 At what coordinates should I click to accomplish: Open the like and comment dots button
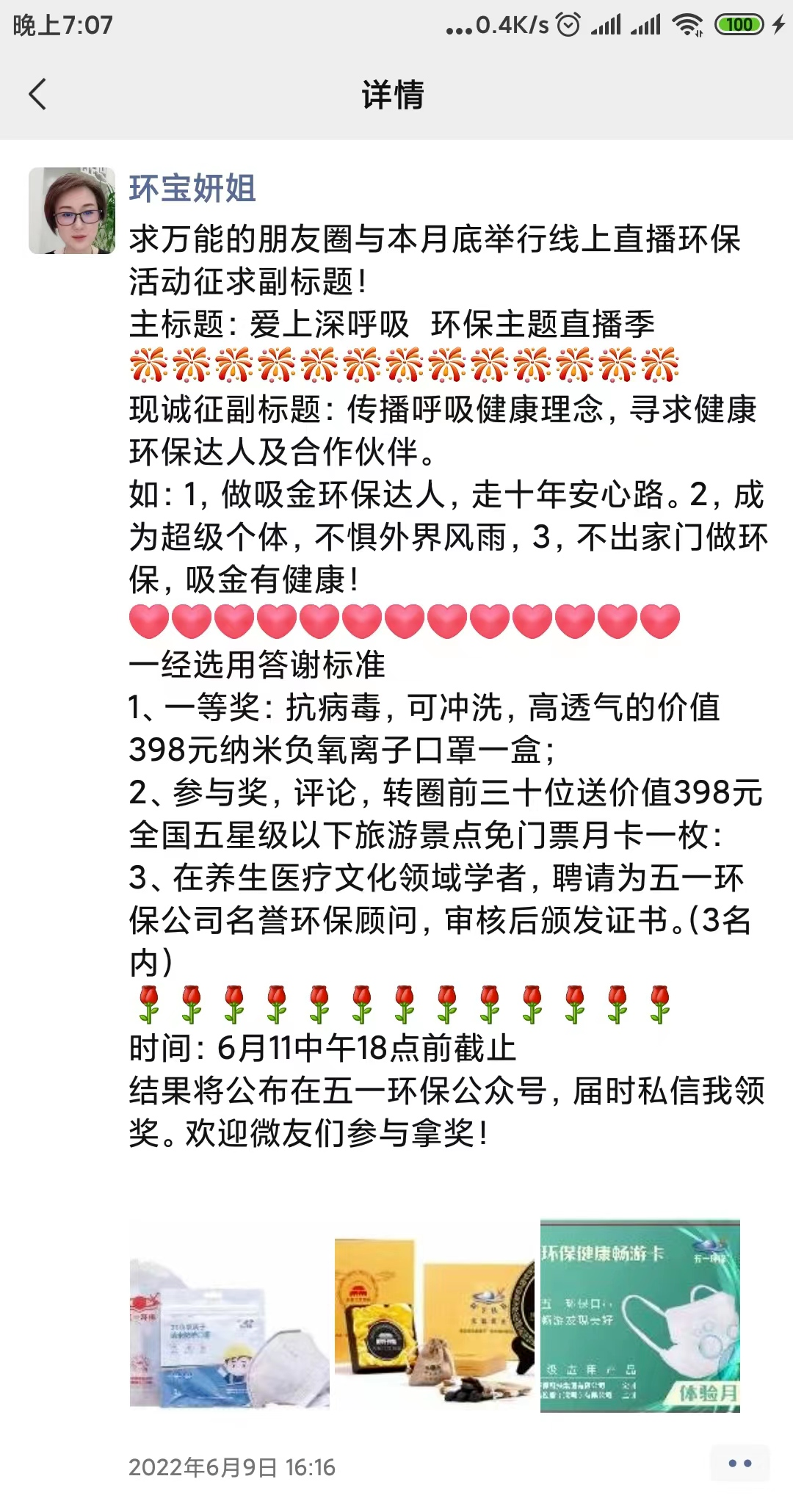(x=739, y=1463)
